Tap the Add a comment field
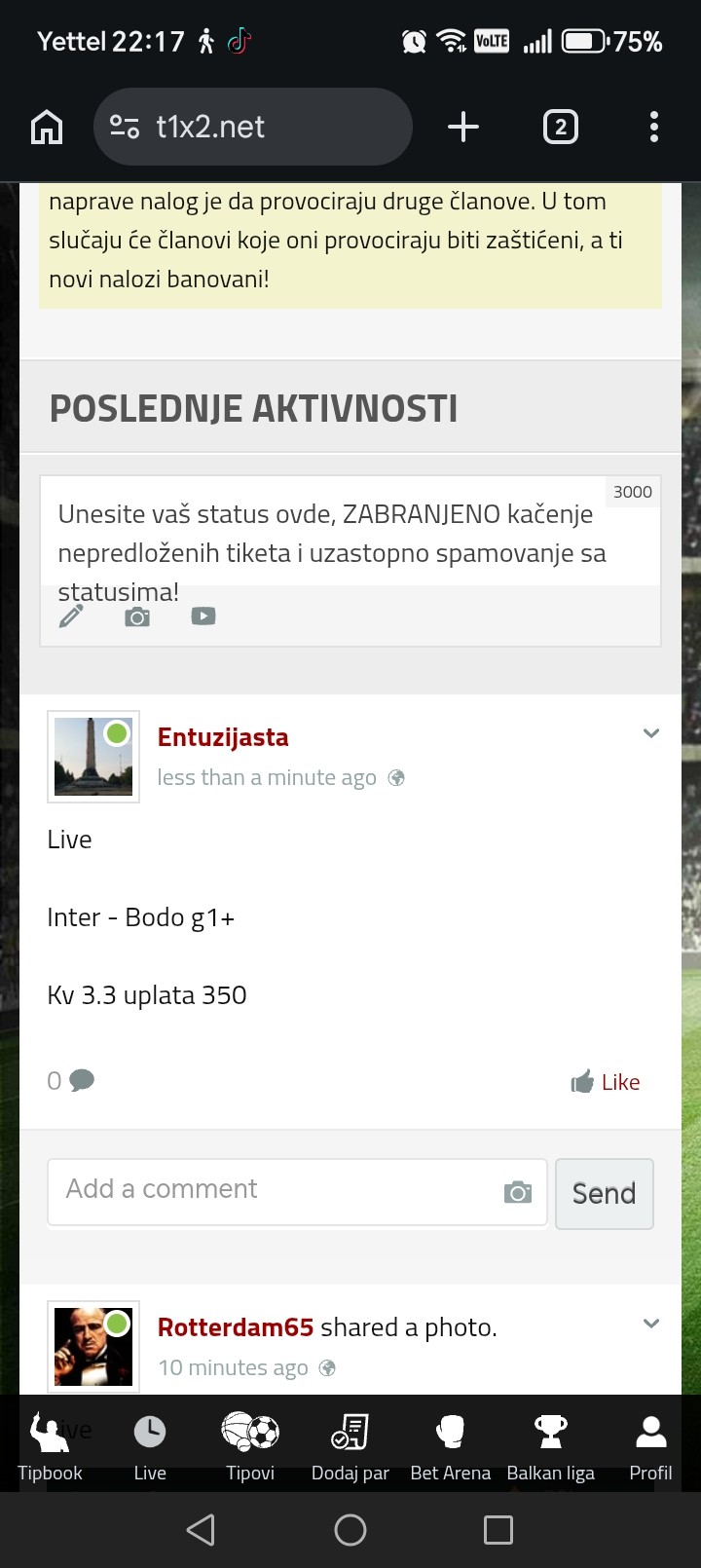The height and width of the screenshot is (1568, 701). (277, 1190)
